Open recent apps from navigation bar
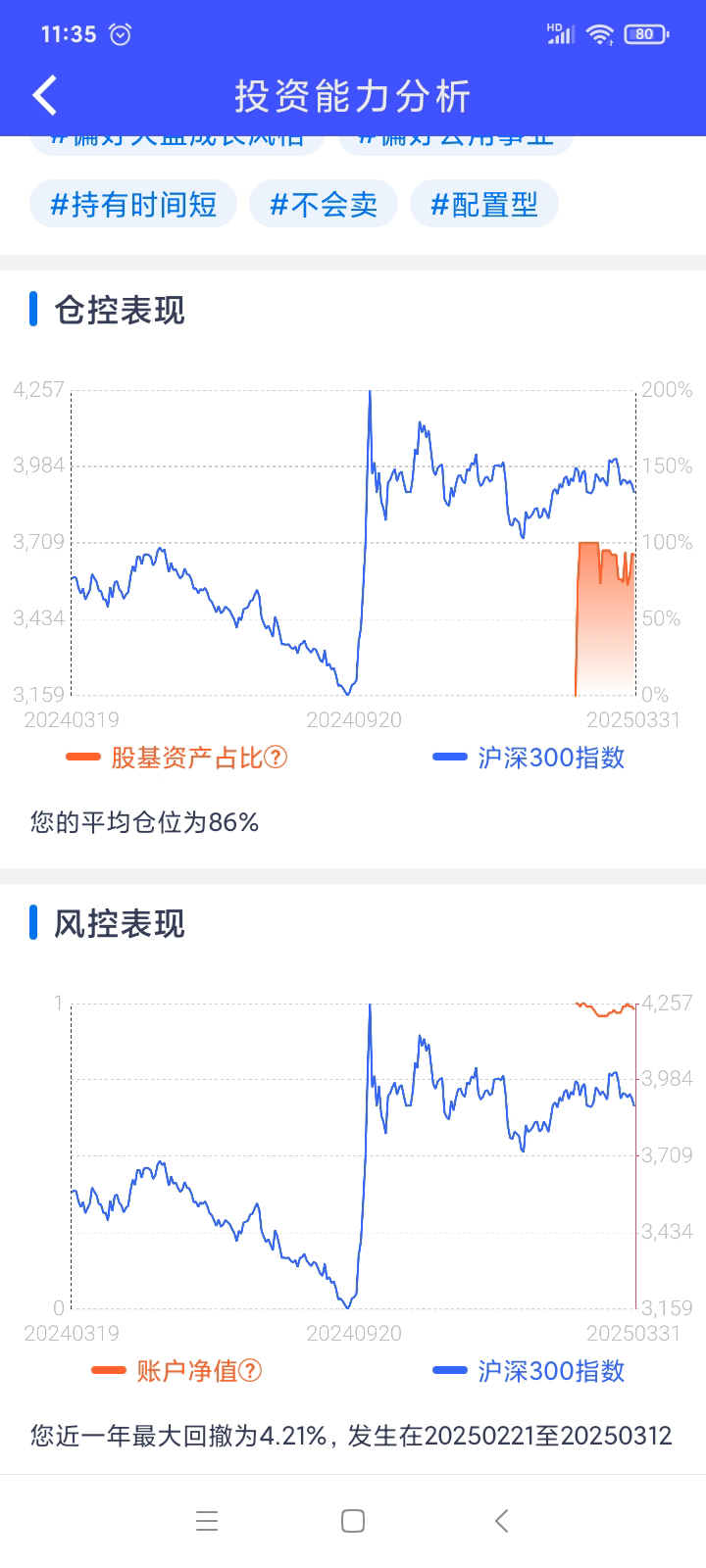Screen dimensions: 706x1568 [207, 1521]
